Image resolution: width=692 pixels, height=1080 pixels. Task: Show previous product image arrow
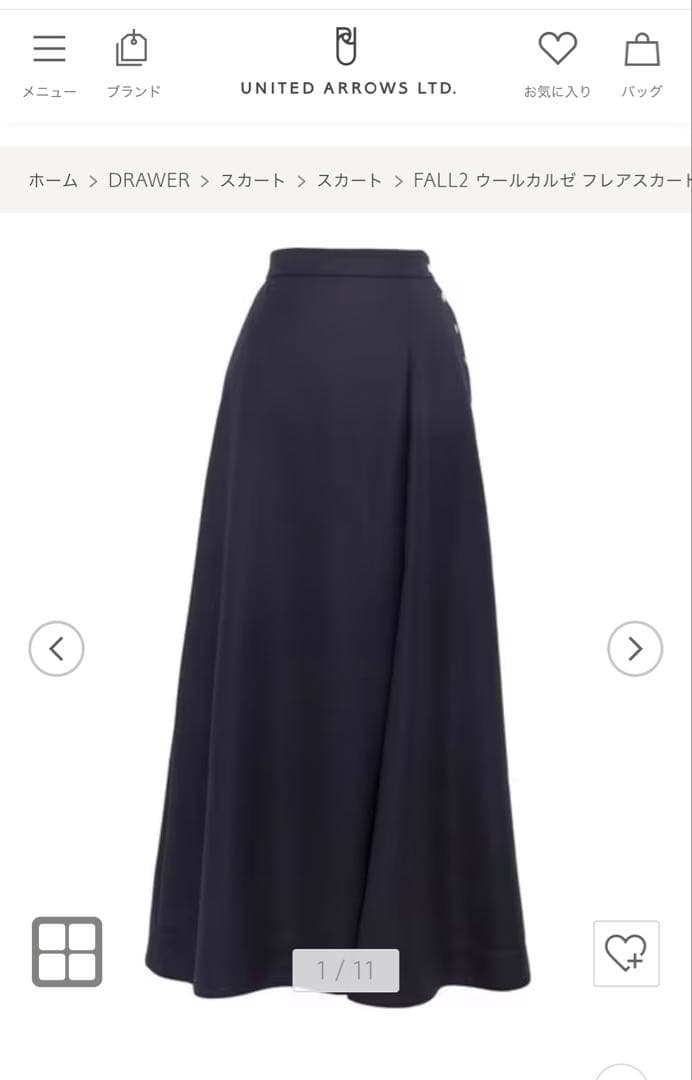tap(56, 649)
